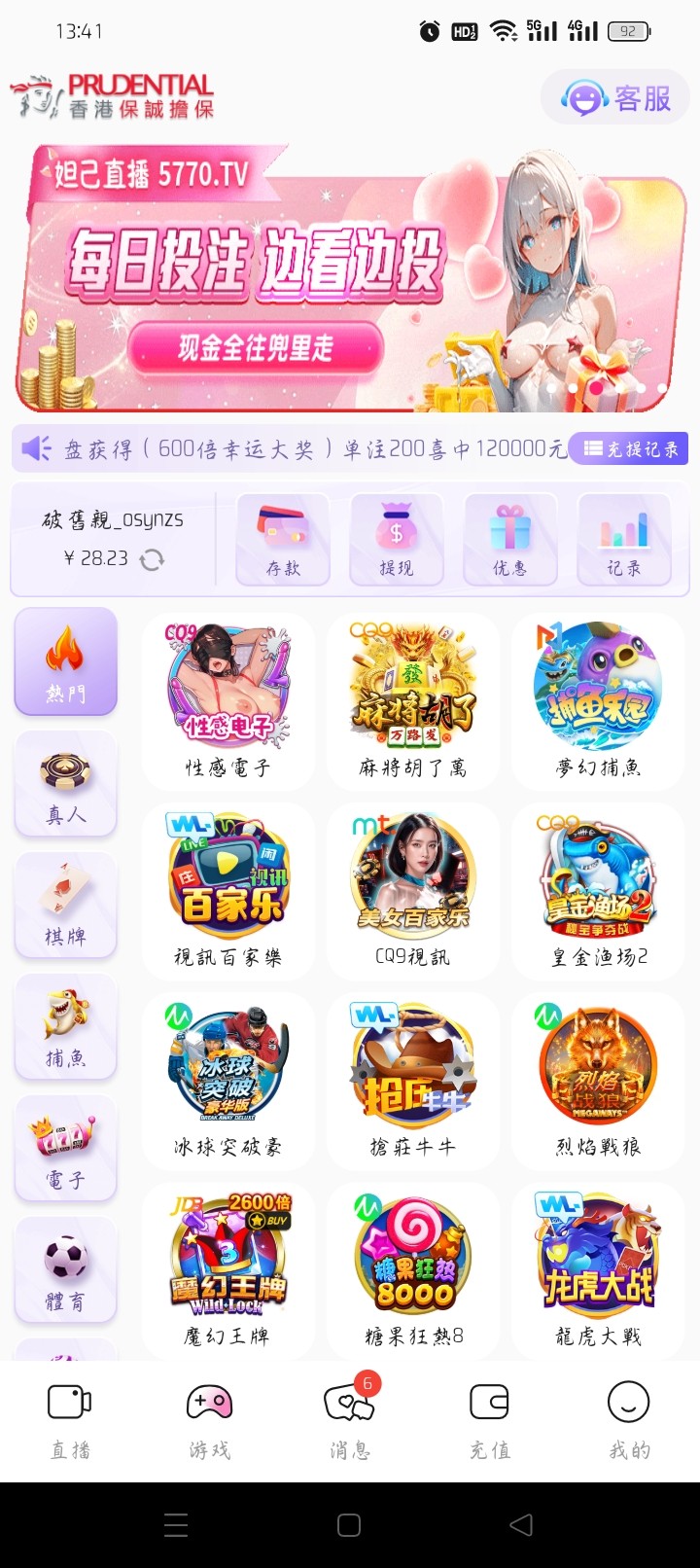Switch to the 電子 category
700x1568 pixels.
66,1149
